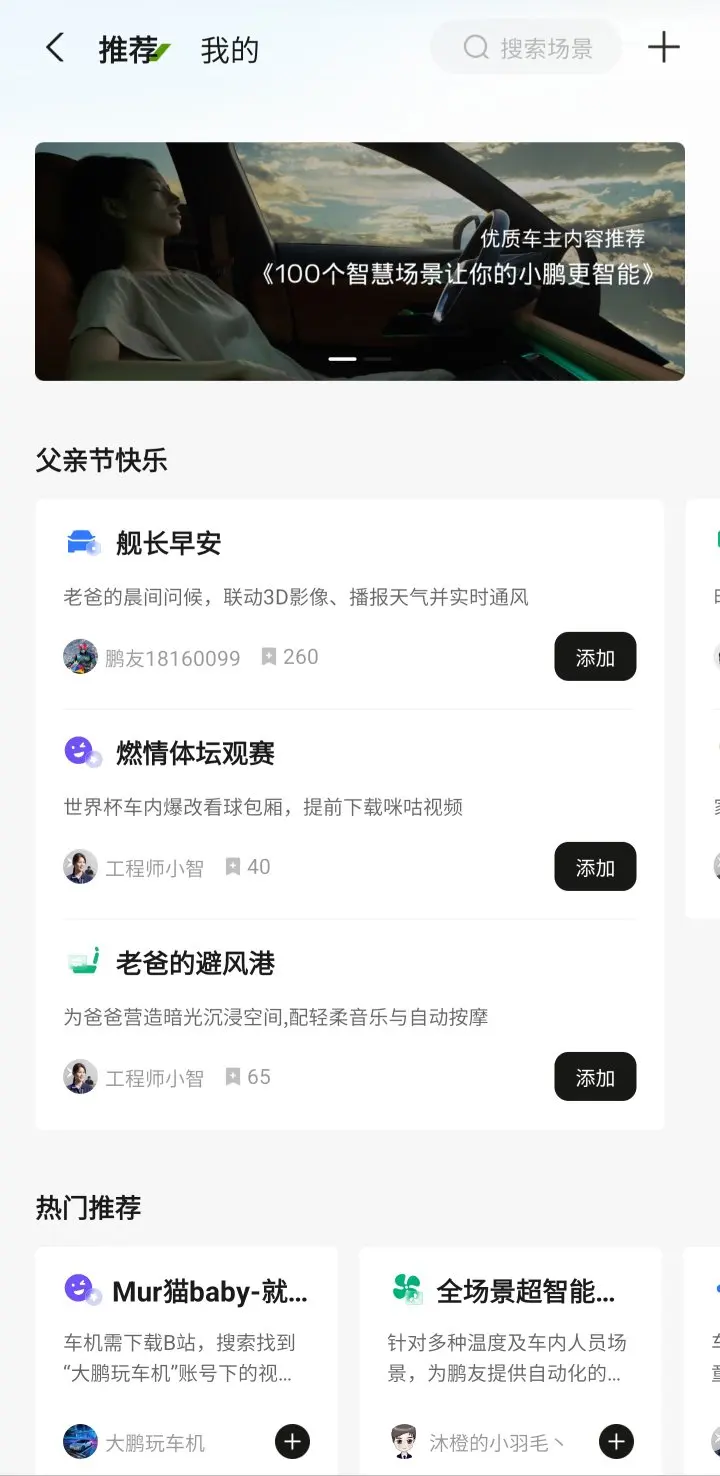Add the Mur猫baby scene via plus
The width and height of the screenshot is (720, 1476).
[x=292, y=1441]
